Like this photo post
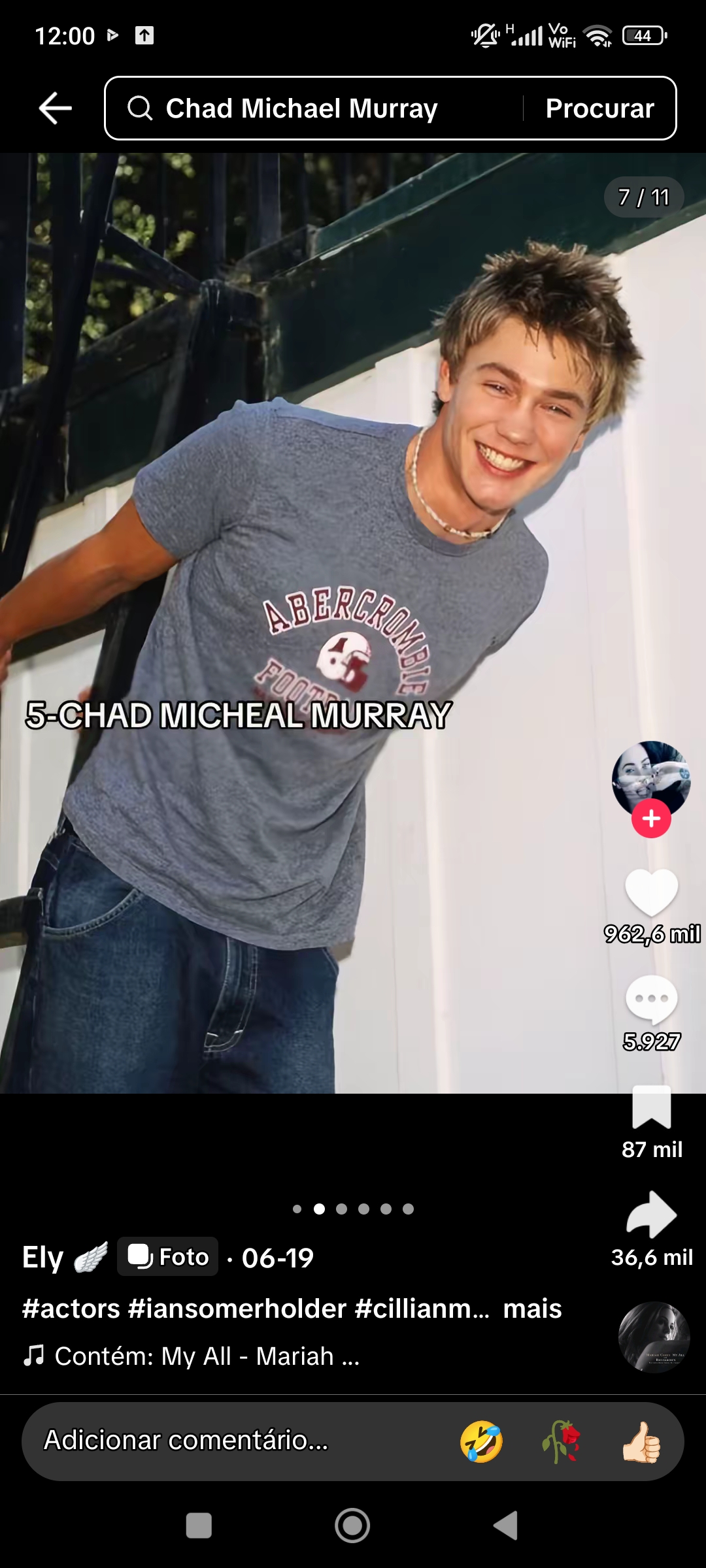This screenshot has height=1568, width=706. pos(652,893)
